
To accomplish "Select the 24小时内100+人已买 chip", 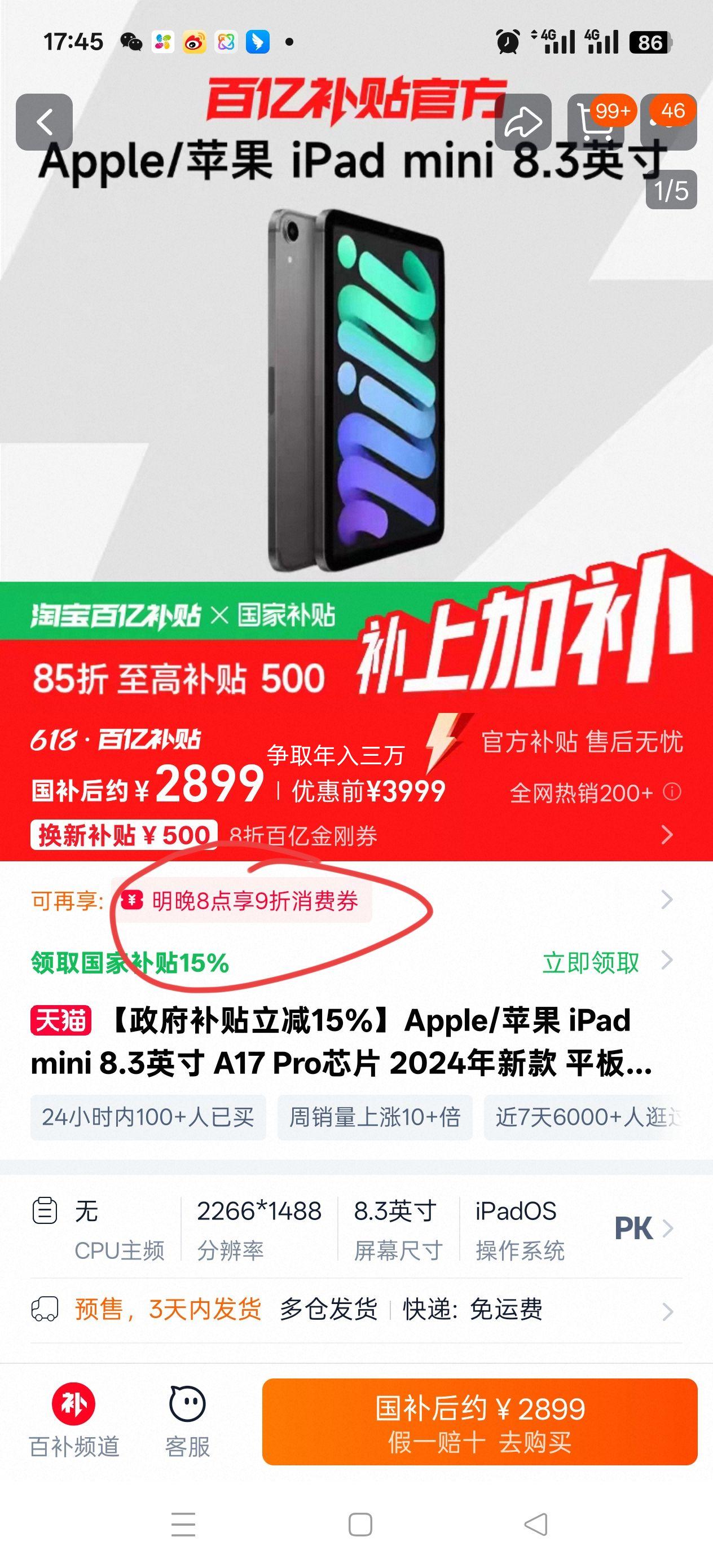I will 148,1117.
